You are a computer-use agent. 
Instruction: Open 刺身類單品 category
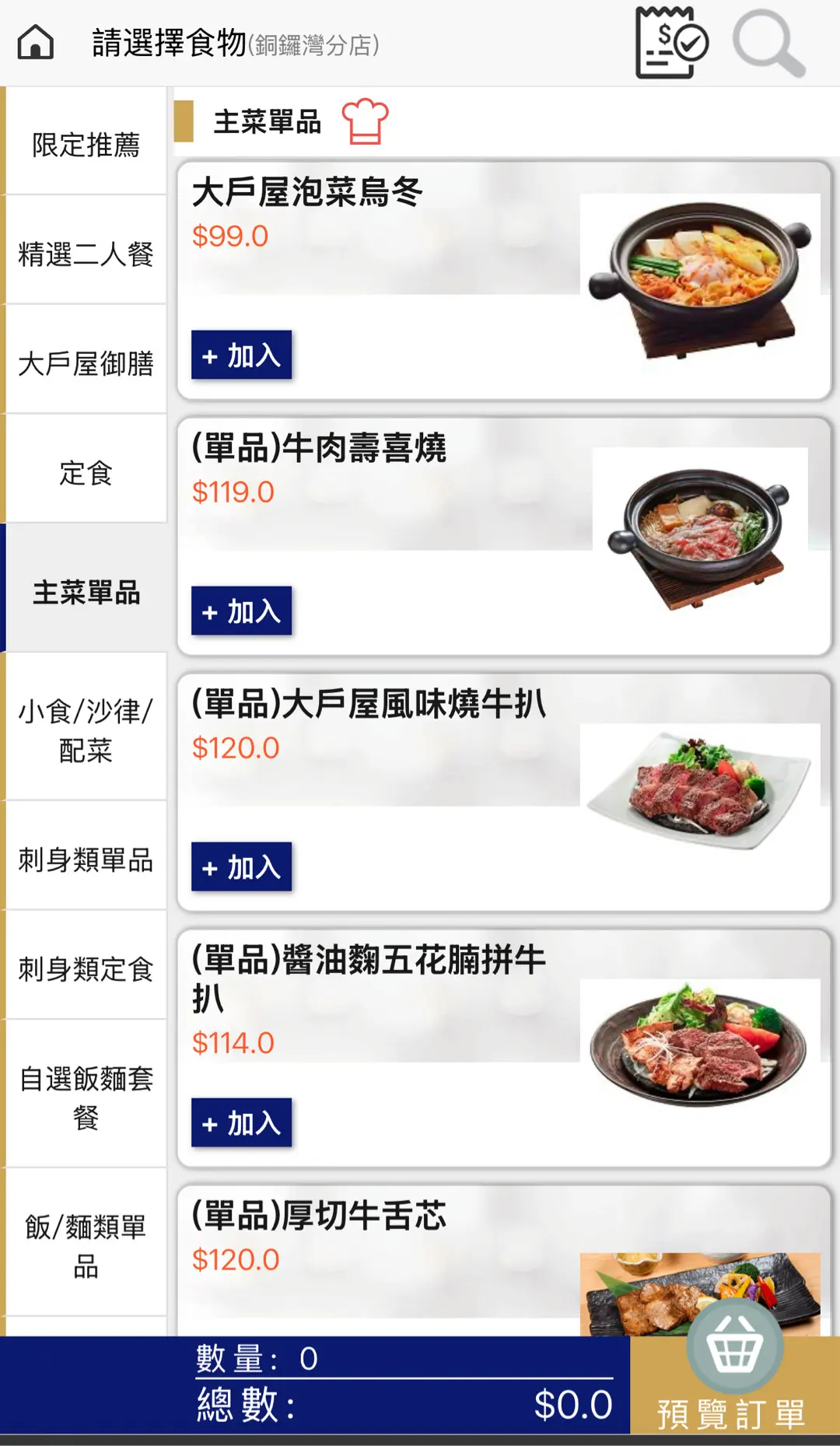click(86, 860)
